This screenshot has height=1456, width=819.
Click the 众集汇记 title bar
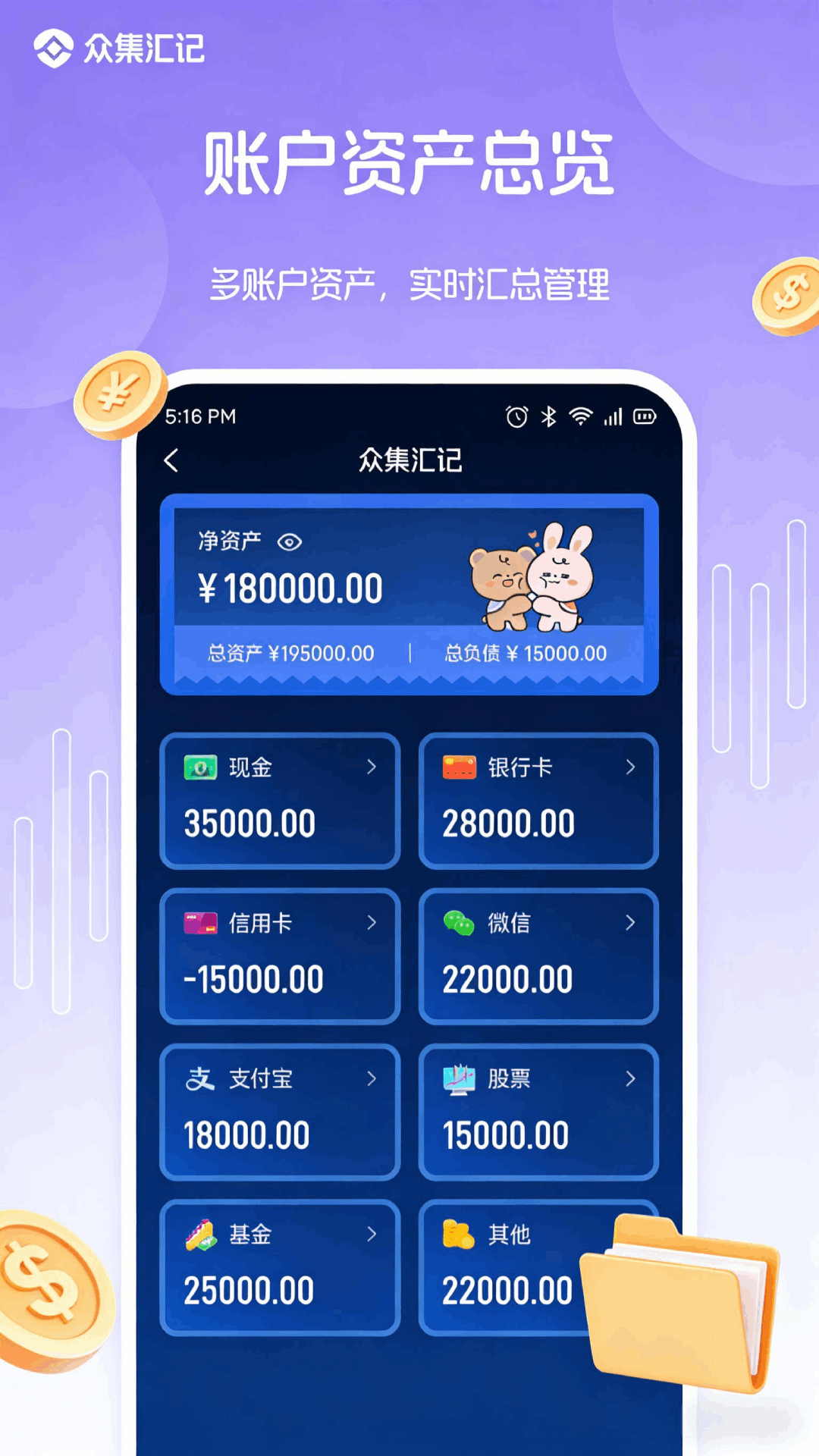pos(409,461)
